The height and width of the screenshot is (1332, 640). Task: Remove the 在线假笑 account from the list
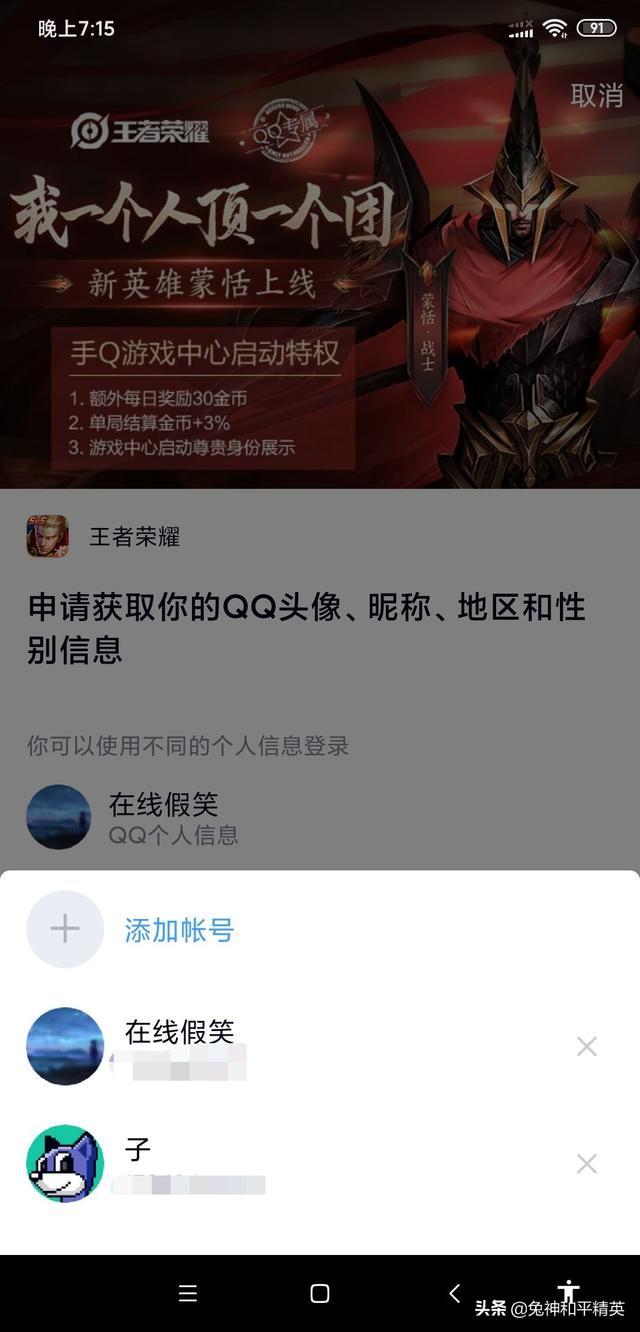(x=587, y=1047)
